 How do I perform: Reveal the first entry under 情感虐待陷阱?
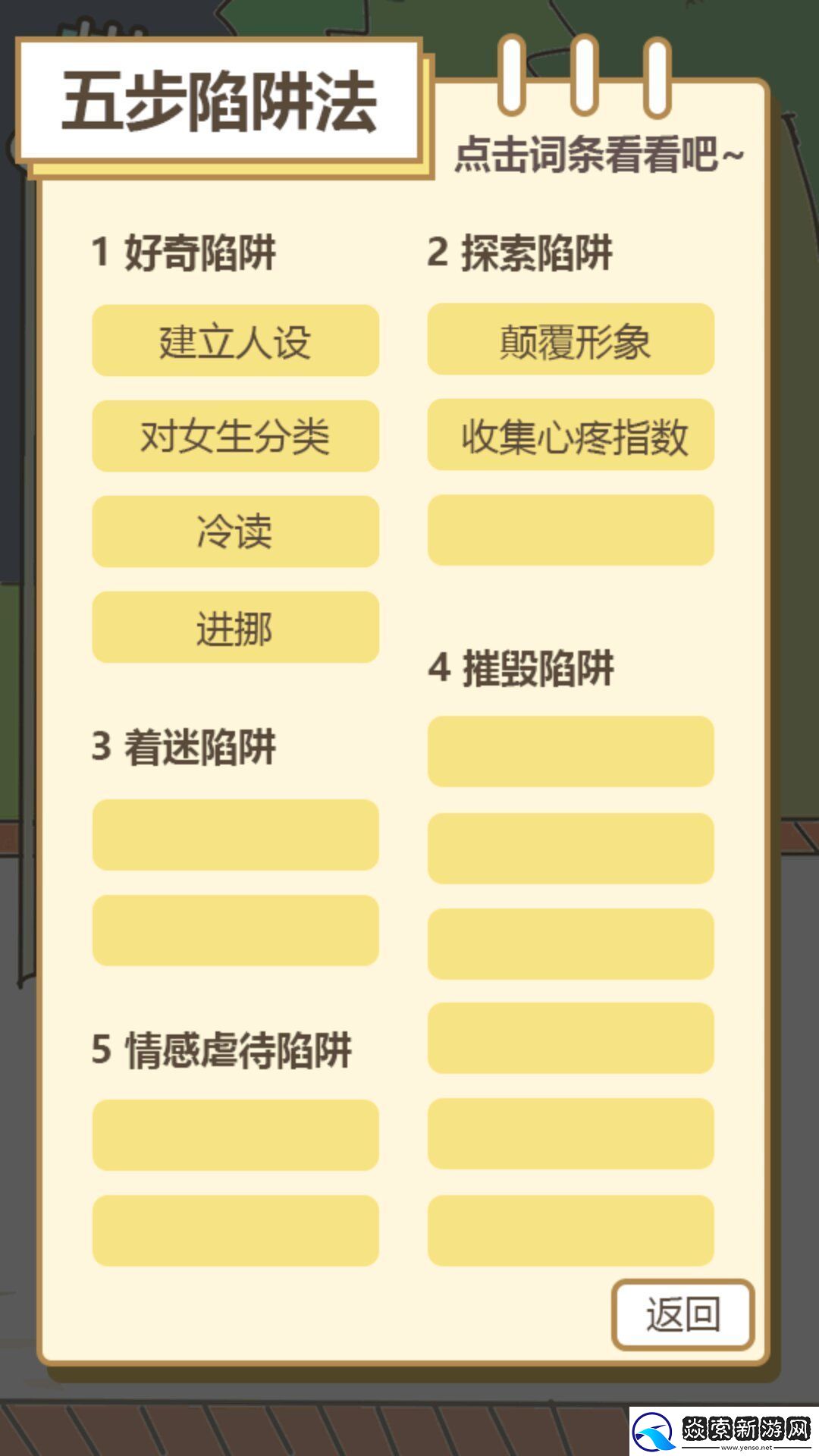235,1134
